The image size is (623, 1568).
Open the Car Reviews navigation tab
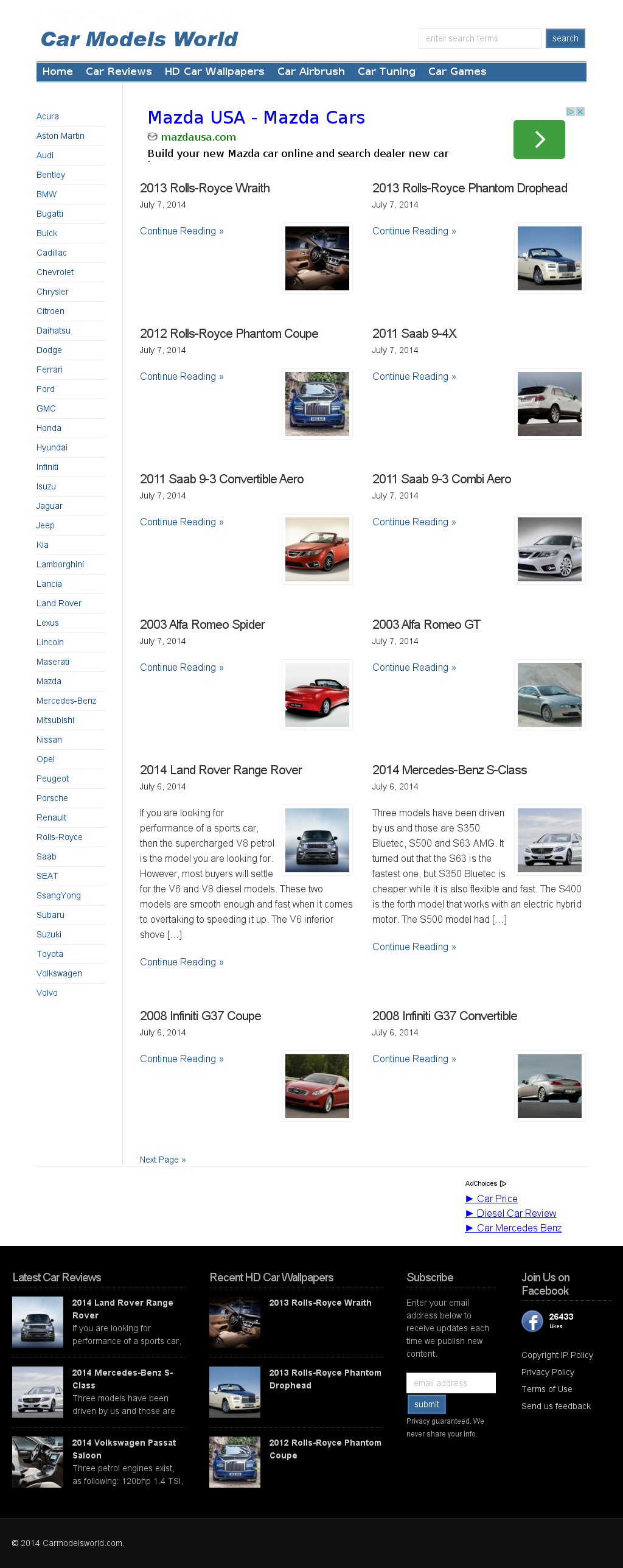click(119, 72)
